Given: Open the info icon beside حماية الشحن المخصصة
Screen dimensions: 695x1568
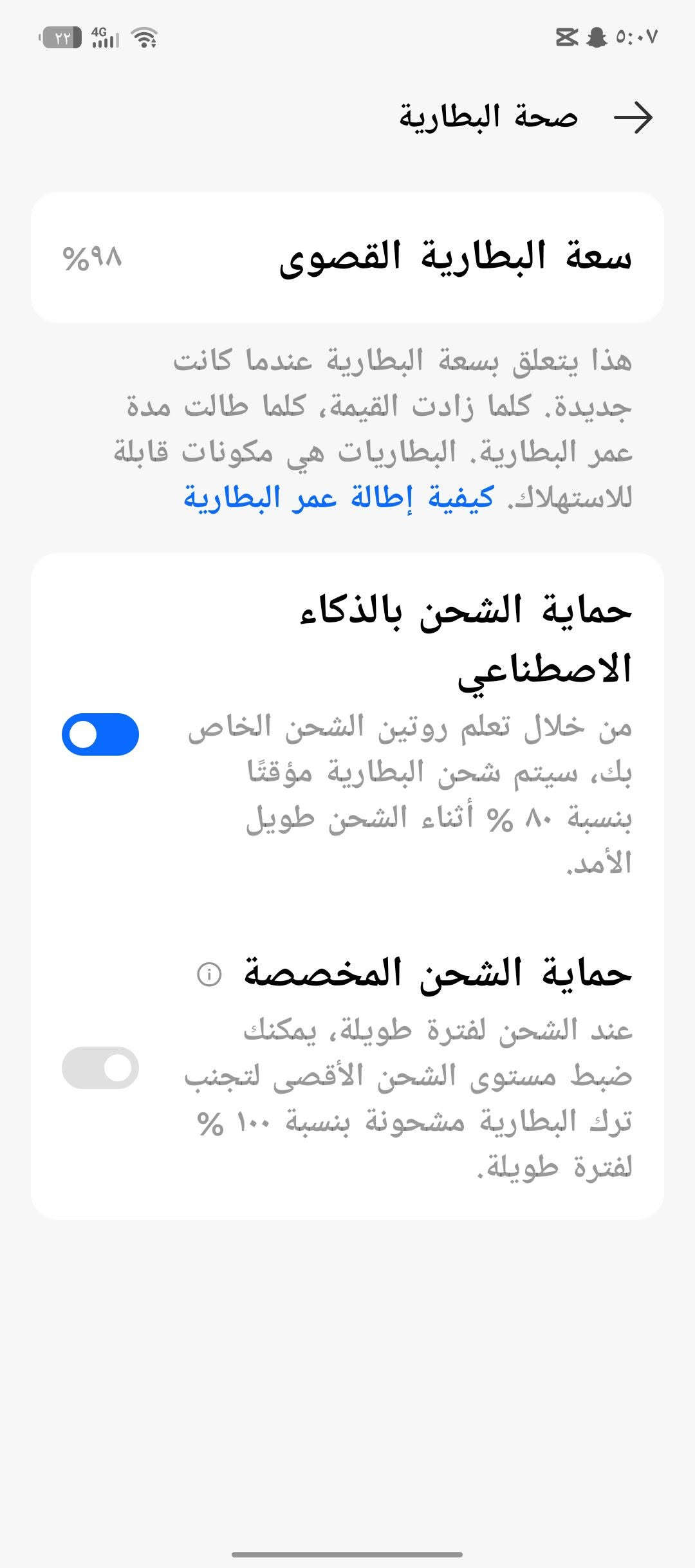Looking at the screenshot, I should [x=209, y=974].
